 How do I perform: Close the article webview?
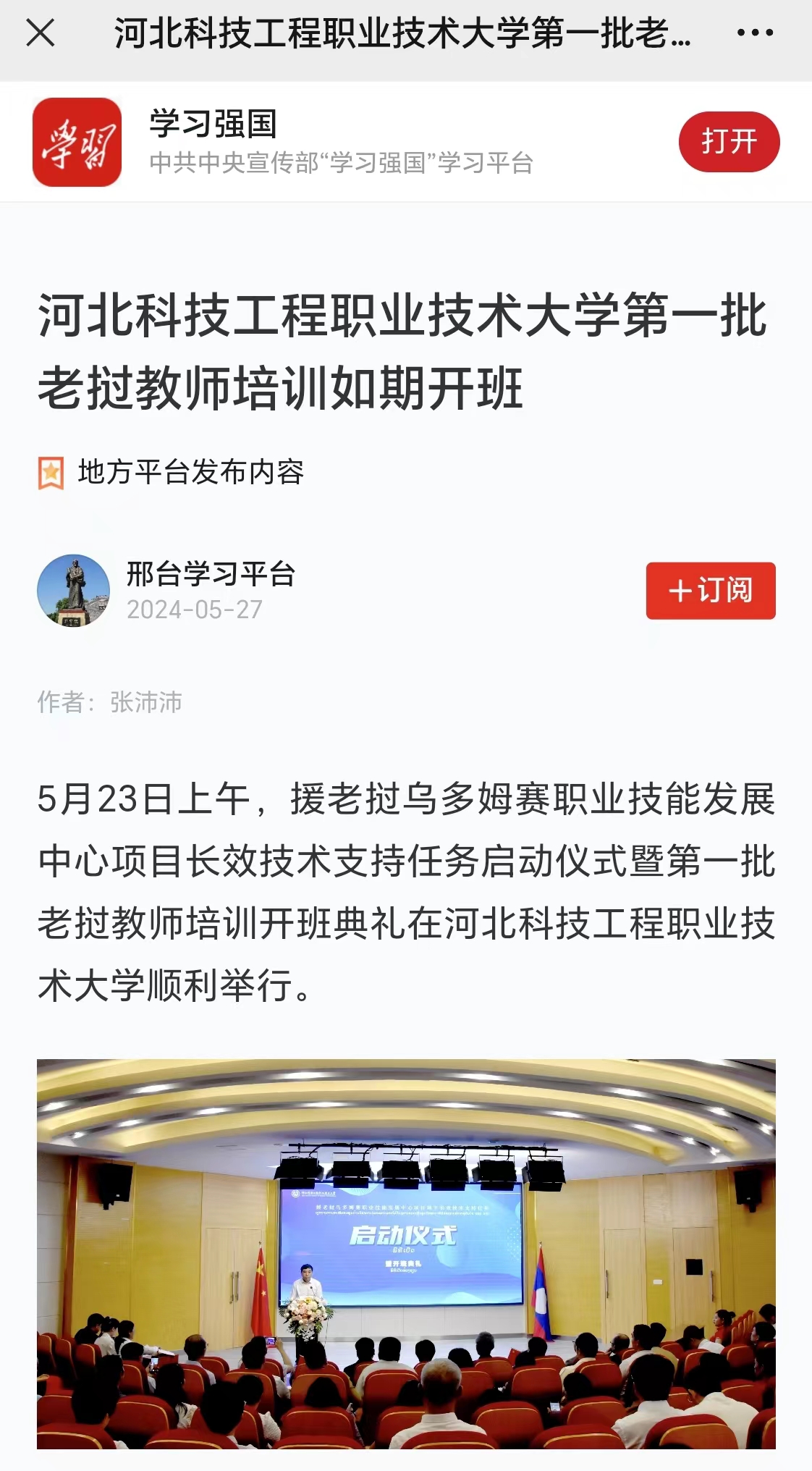click(x=41, y=33)
